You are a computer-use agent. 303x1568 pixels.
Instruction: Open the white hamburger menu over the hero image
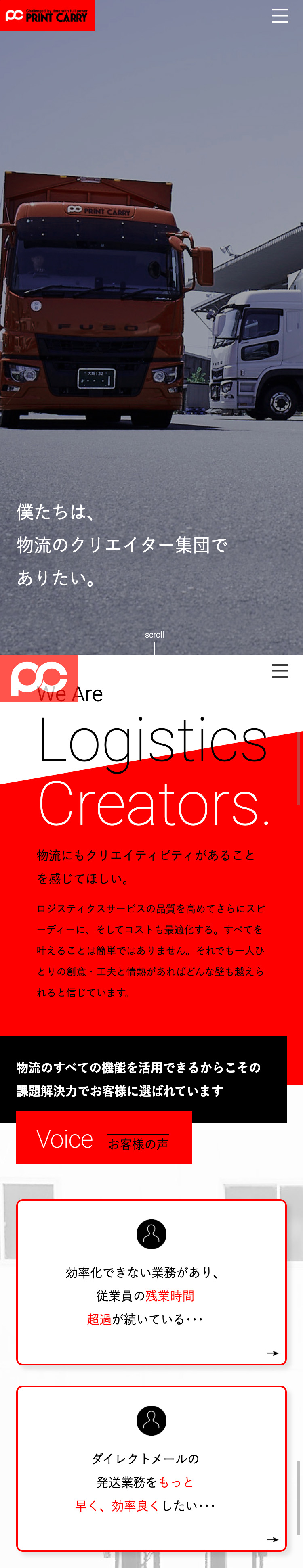pyautogui.click(x=280, y=16)
